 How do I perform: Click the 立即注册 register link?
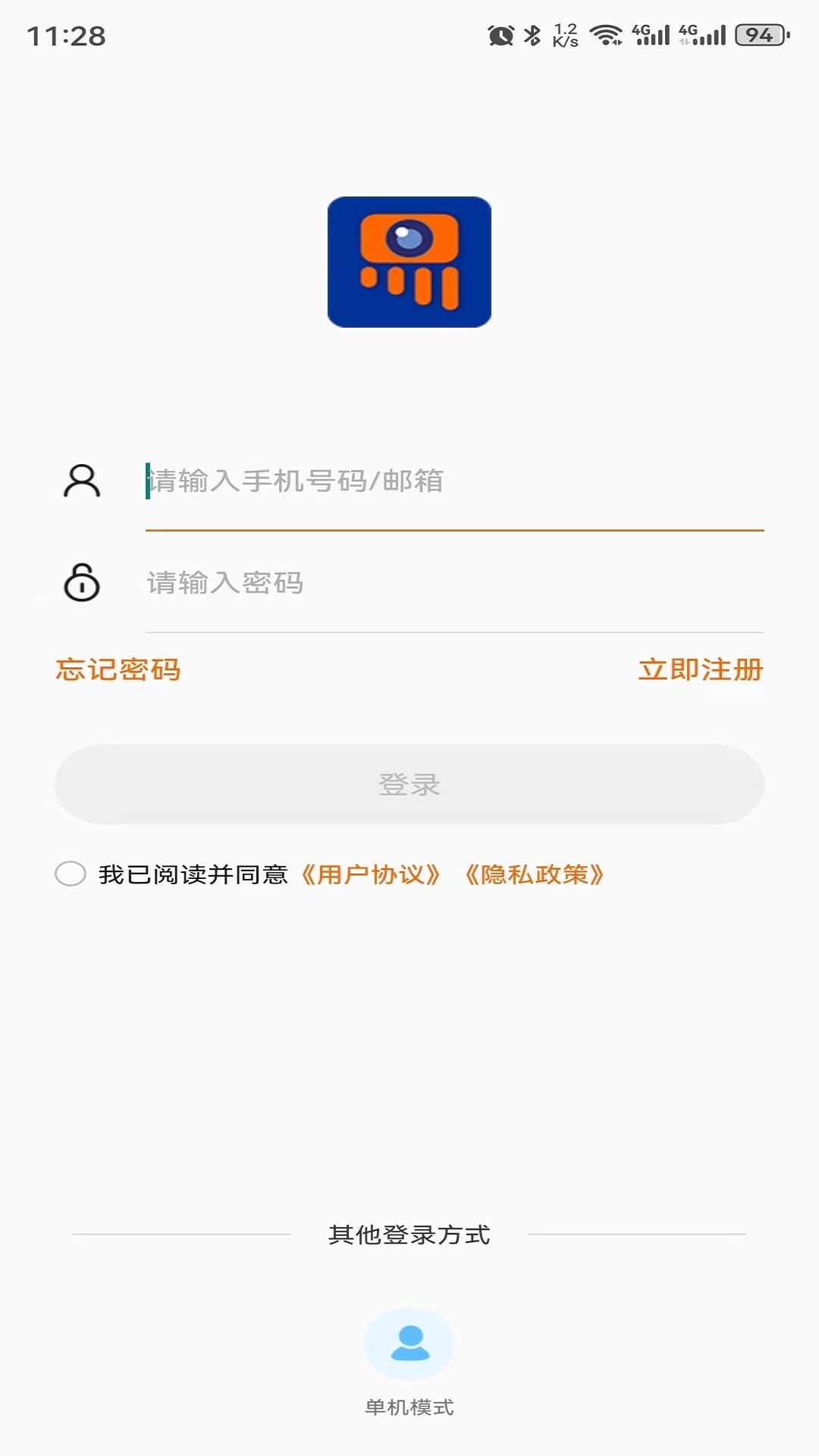click(x=701, y=670)
